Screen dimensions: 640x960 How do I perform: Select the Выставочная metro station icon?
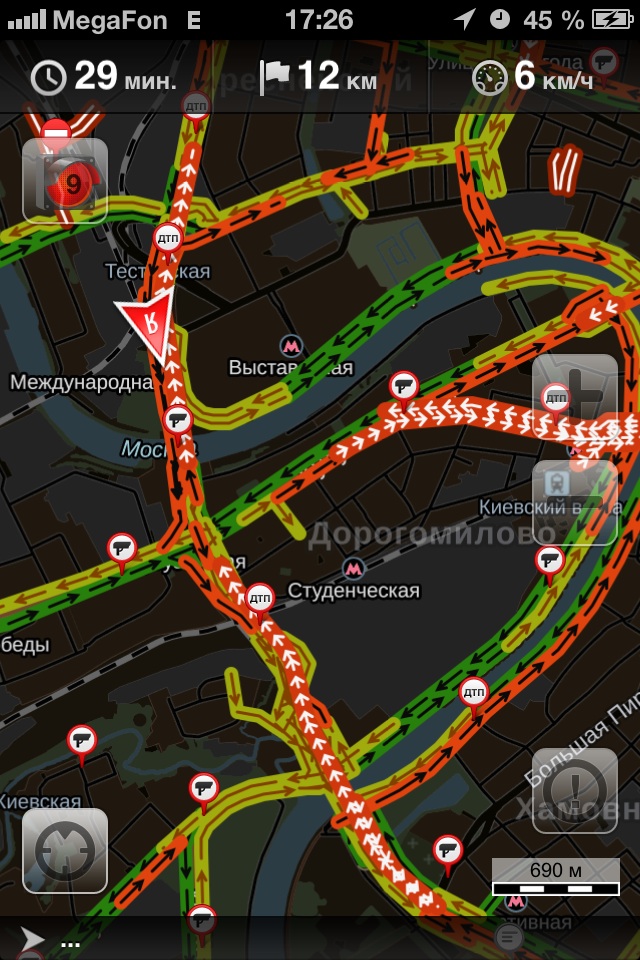coord(292,347)
